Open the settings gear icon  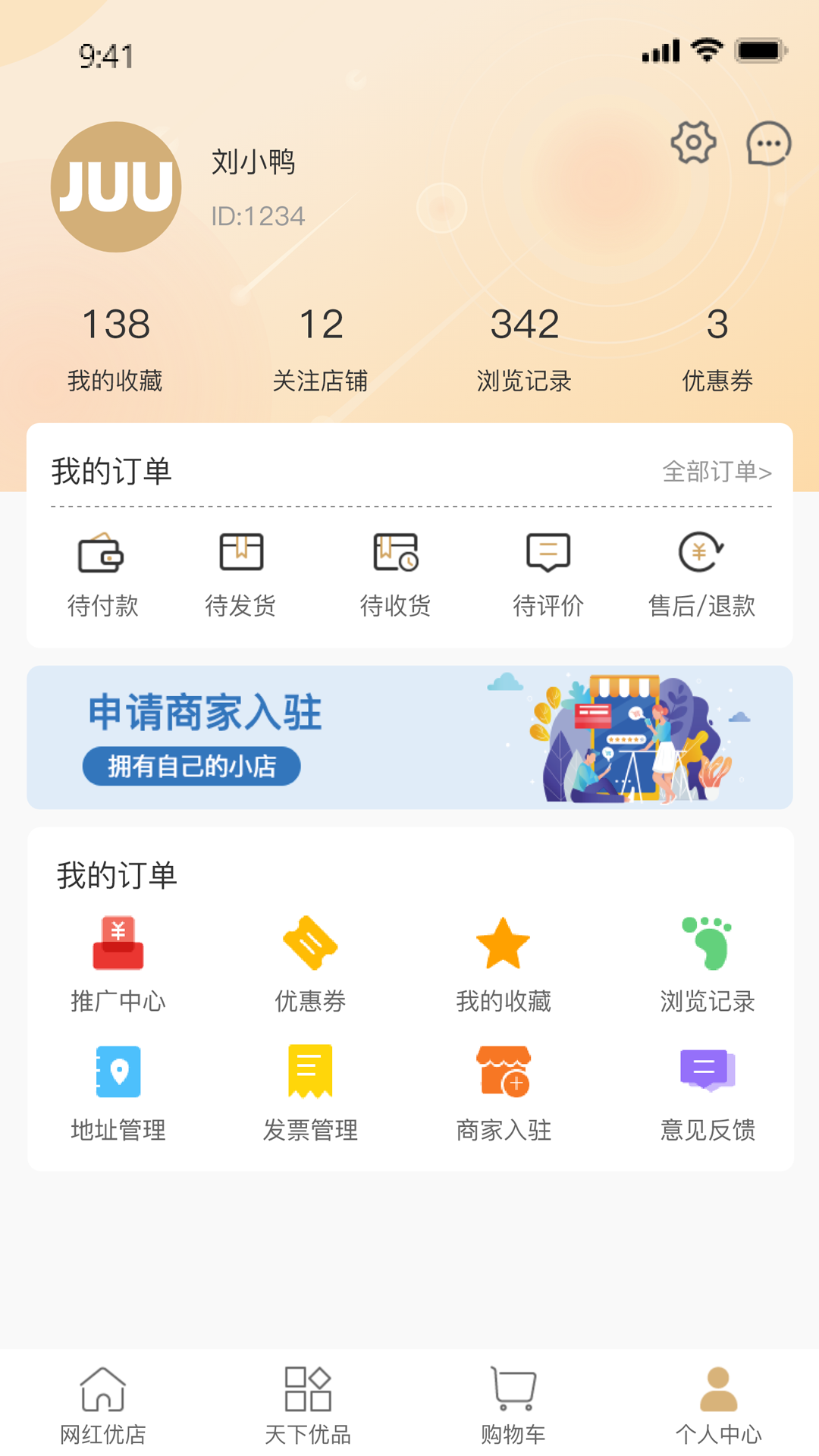(x=693, y=143)
